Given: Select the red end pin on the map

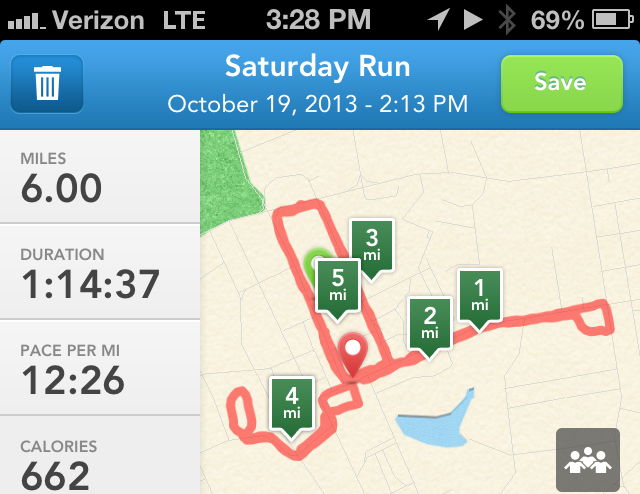Looking at the screenshot, I should [353, 355].
